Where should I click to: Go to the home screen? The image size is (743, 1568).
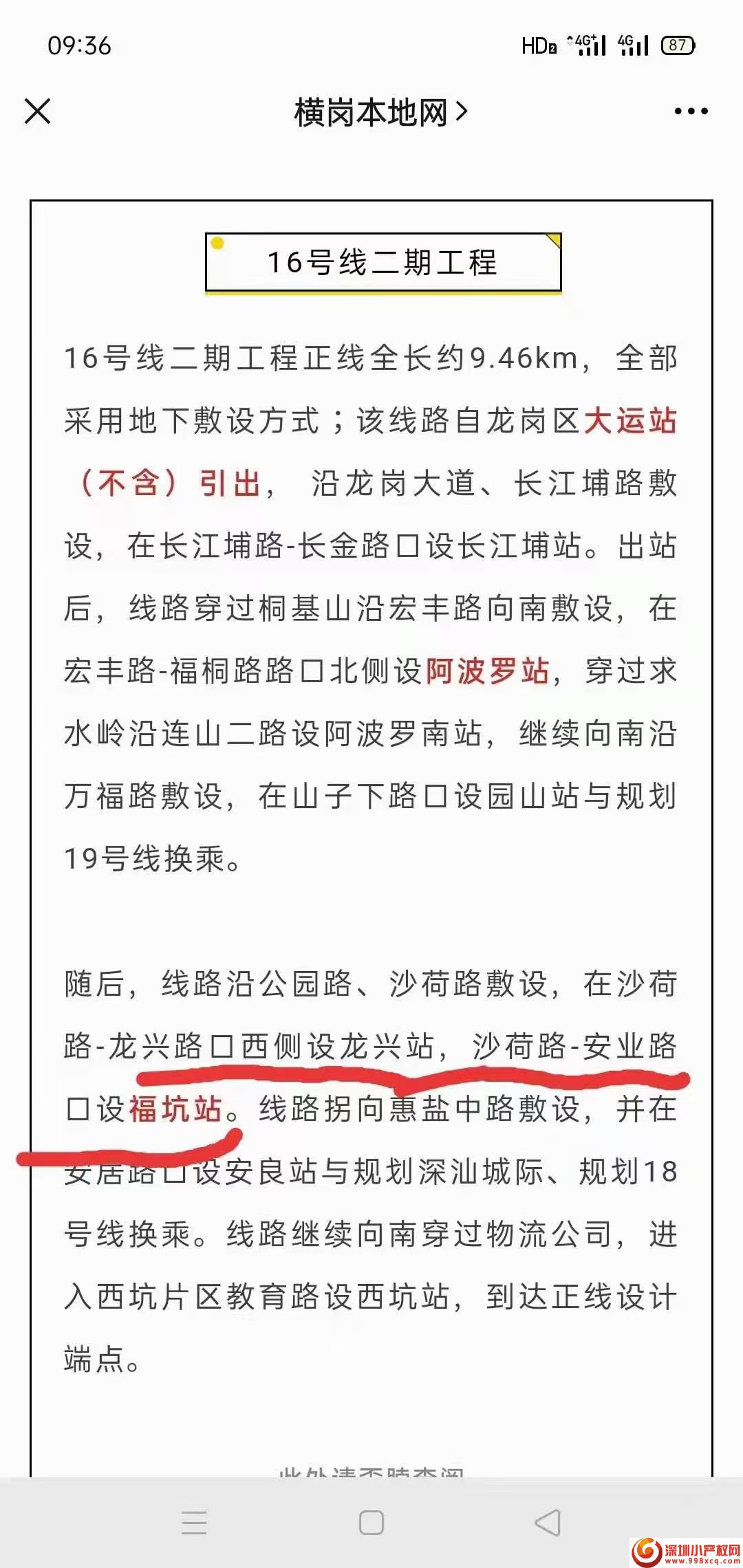(x=371, y=1523)
